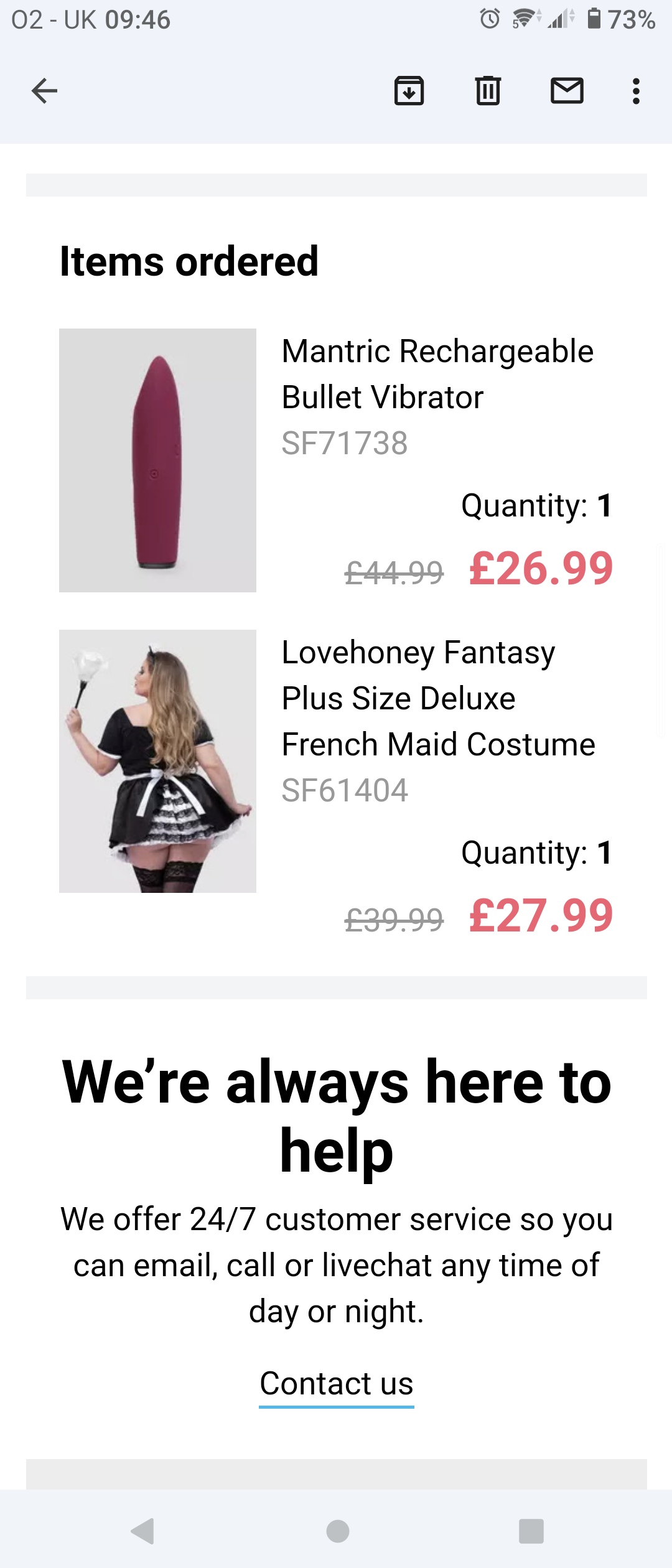Open the more options menu
672x1568 pixels.
tap(635, 91)
